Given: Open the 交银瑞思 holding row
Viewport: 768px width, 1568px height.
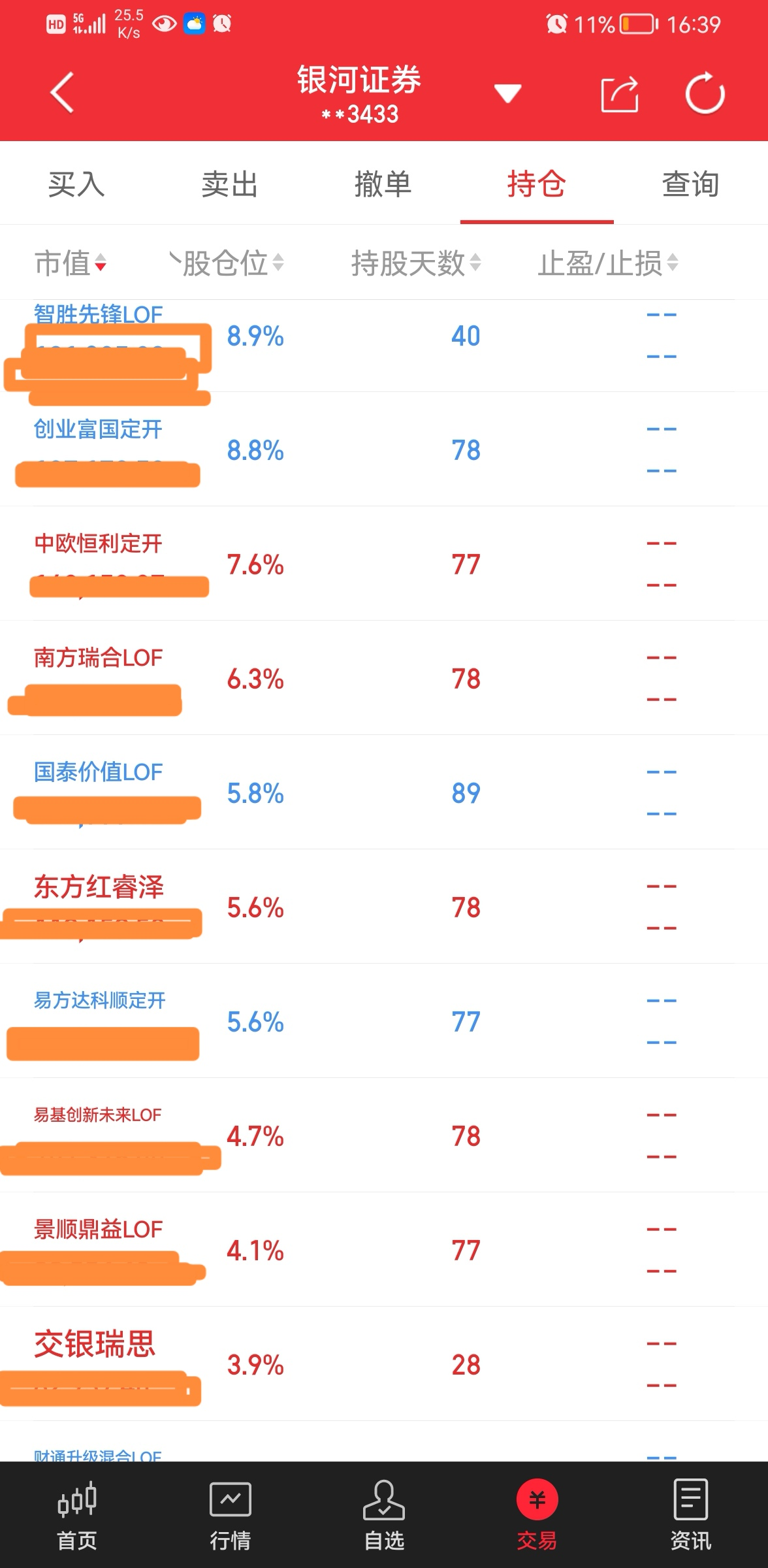Looking at the screenshot, I should pos(384,1364).
